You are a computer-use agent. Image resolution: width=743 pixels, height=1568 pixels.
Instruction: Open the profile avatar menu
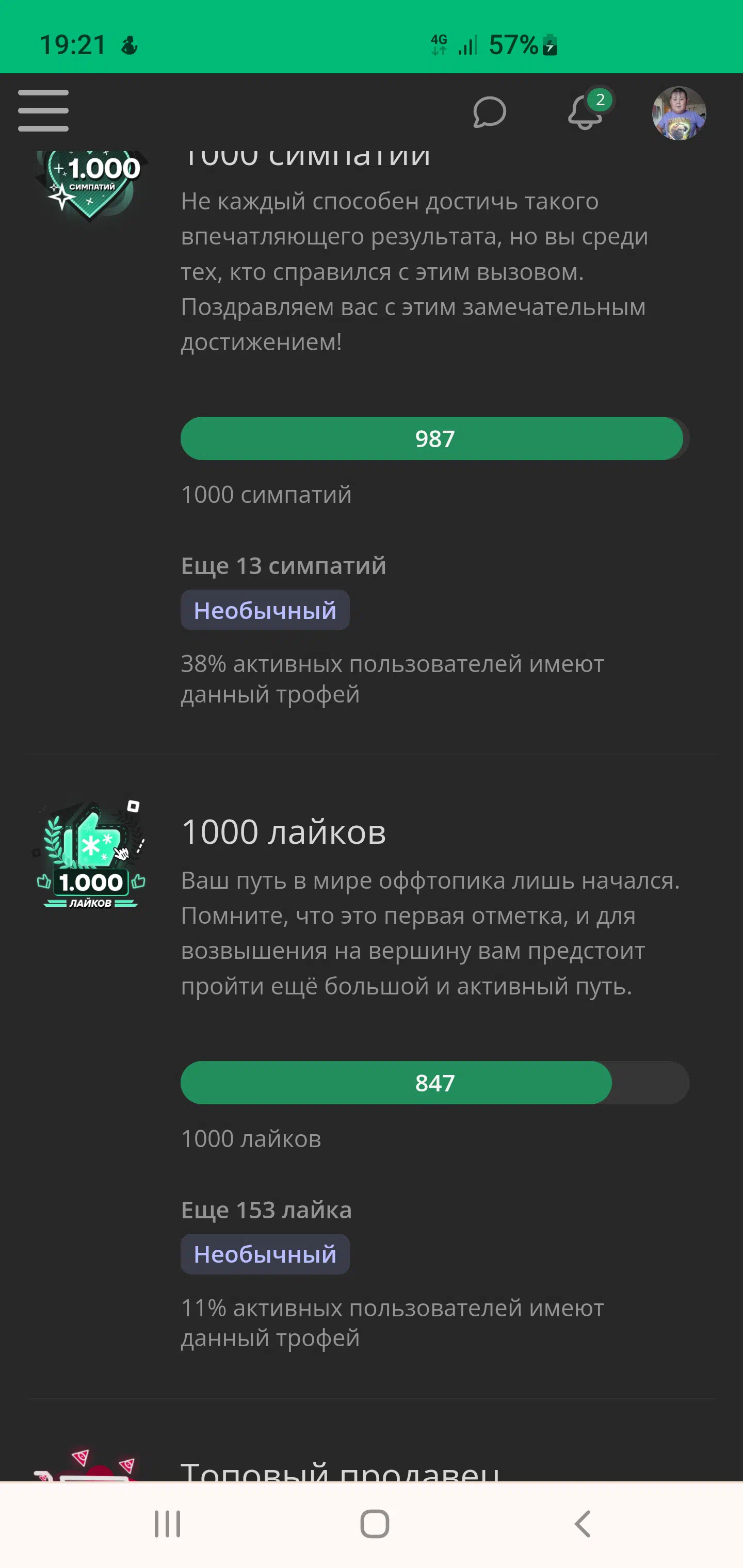679,113
